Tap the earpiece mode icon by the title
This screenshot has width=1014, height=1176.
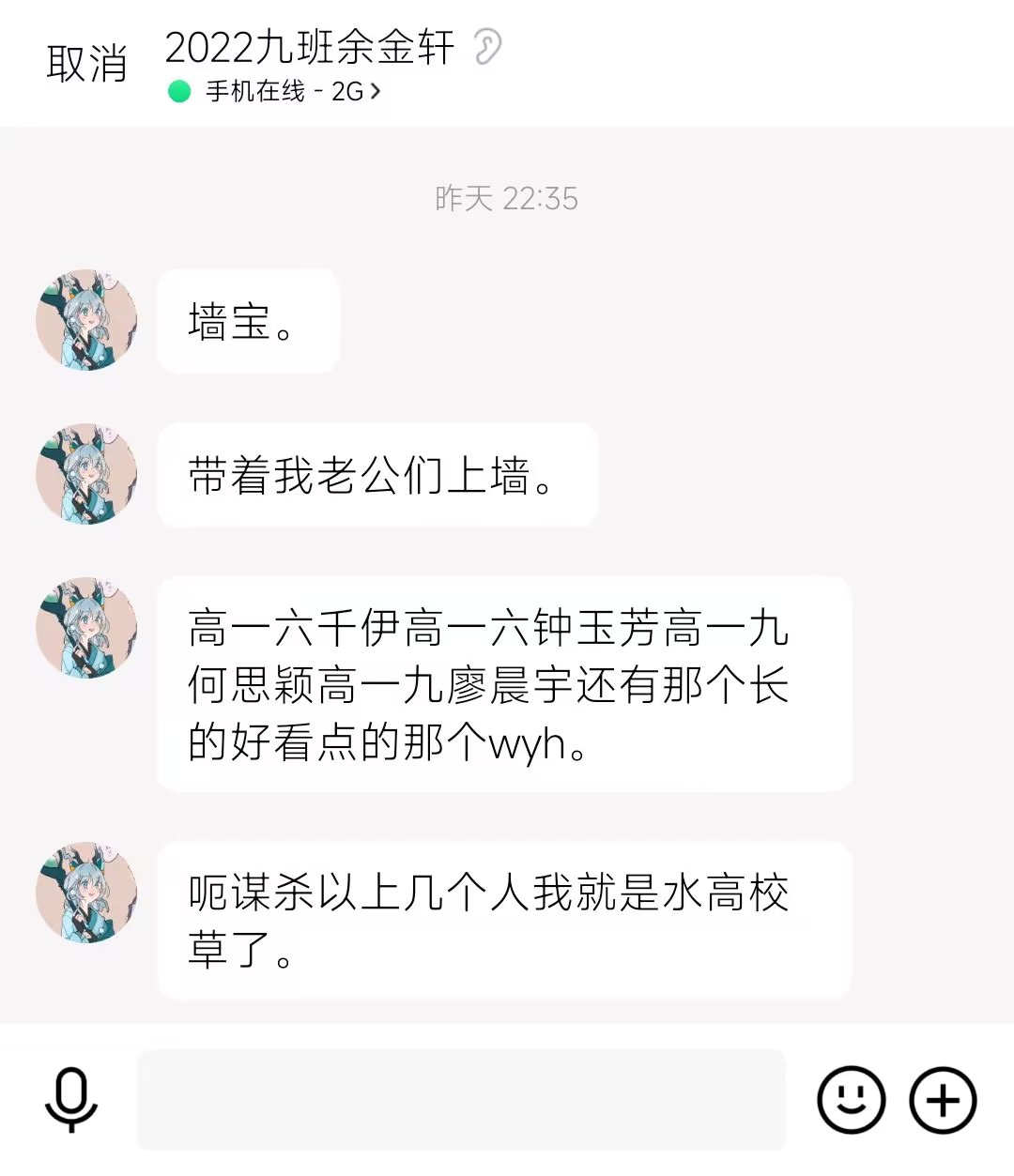(487, 47)
